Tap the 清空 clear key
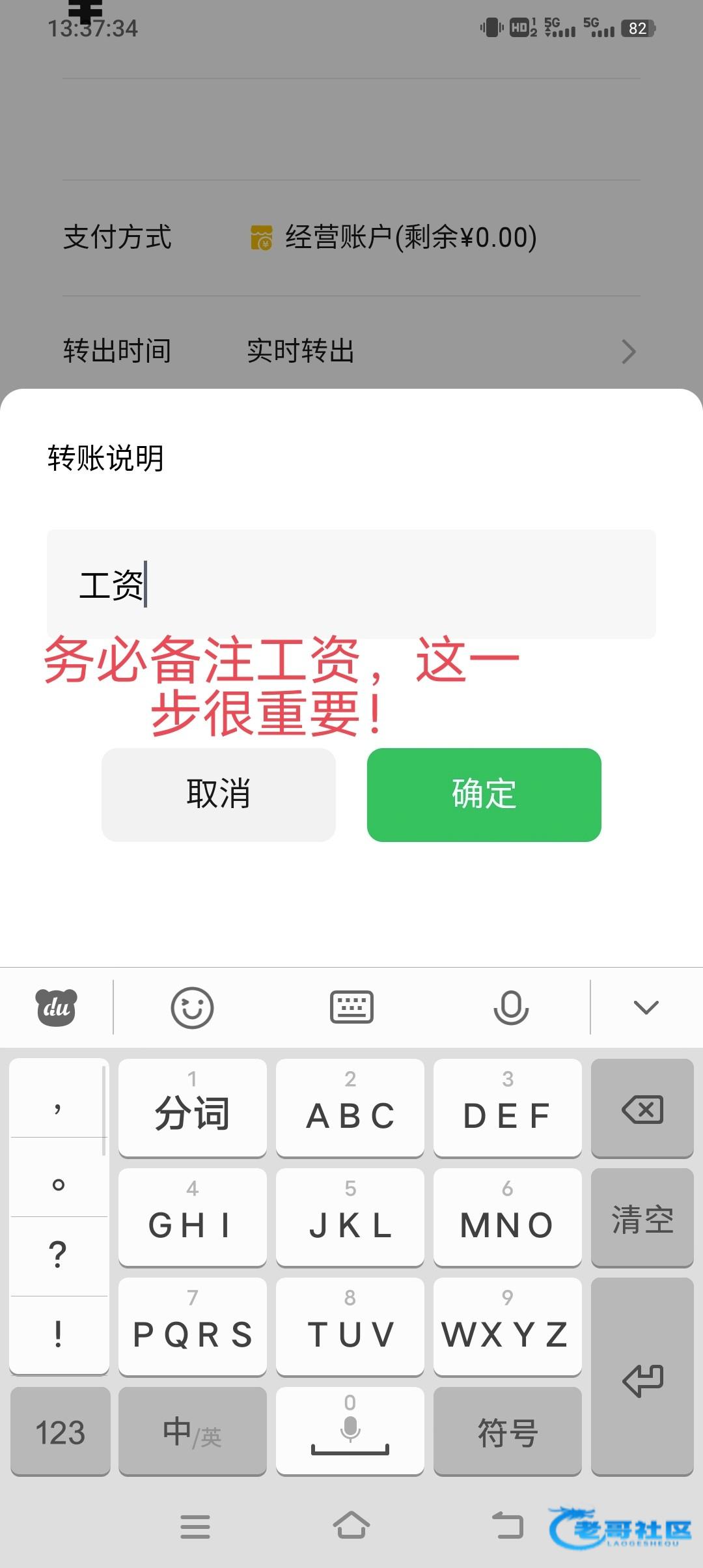 pos(642,1218)
